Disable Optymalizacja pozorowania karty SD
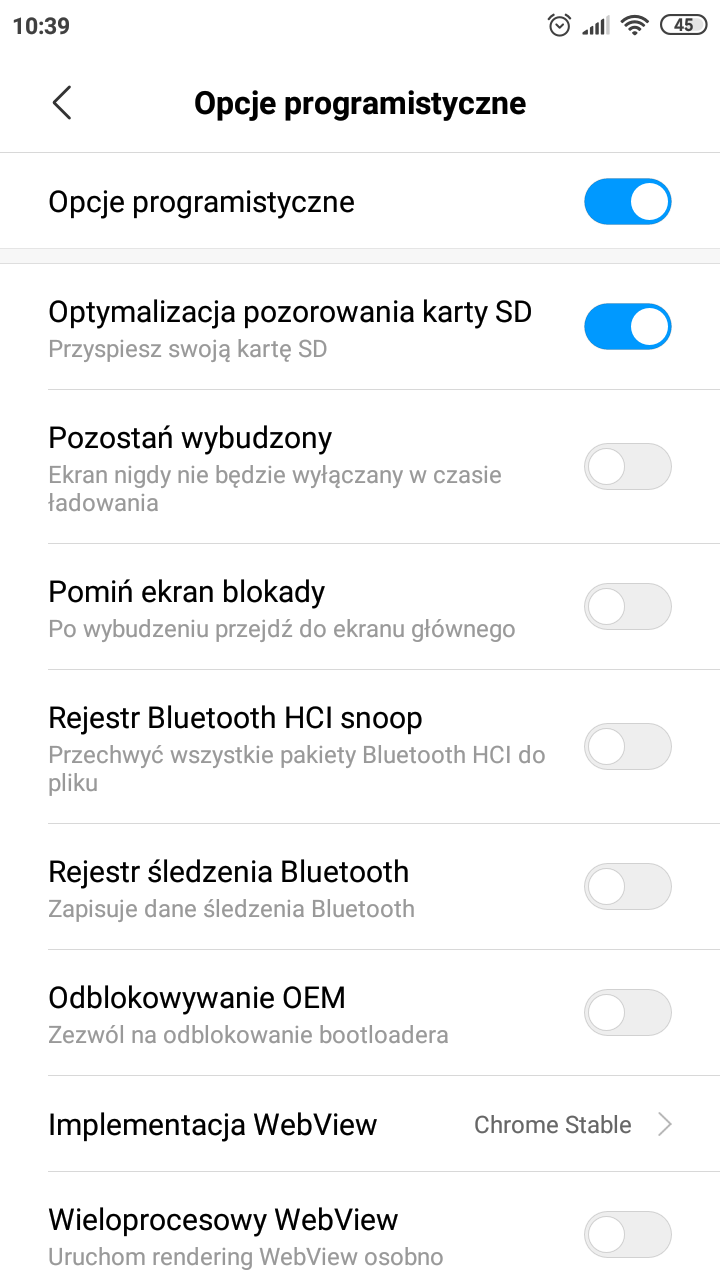The image size is (720, 1280). [627, 327]
